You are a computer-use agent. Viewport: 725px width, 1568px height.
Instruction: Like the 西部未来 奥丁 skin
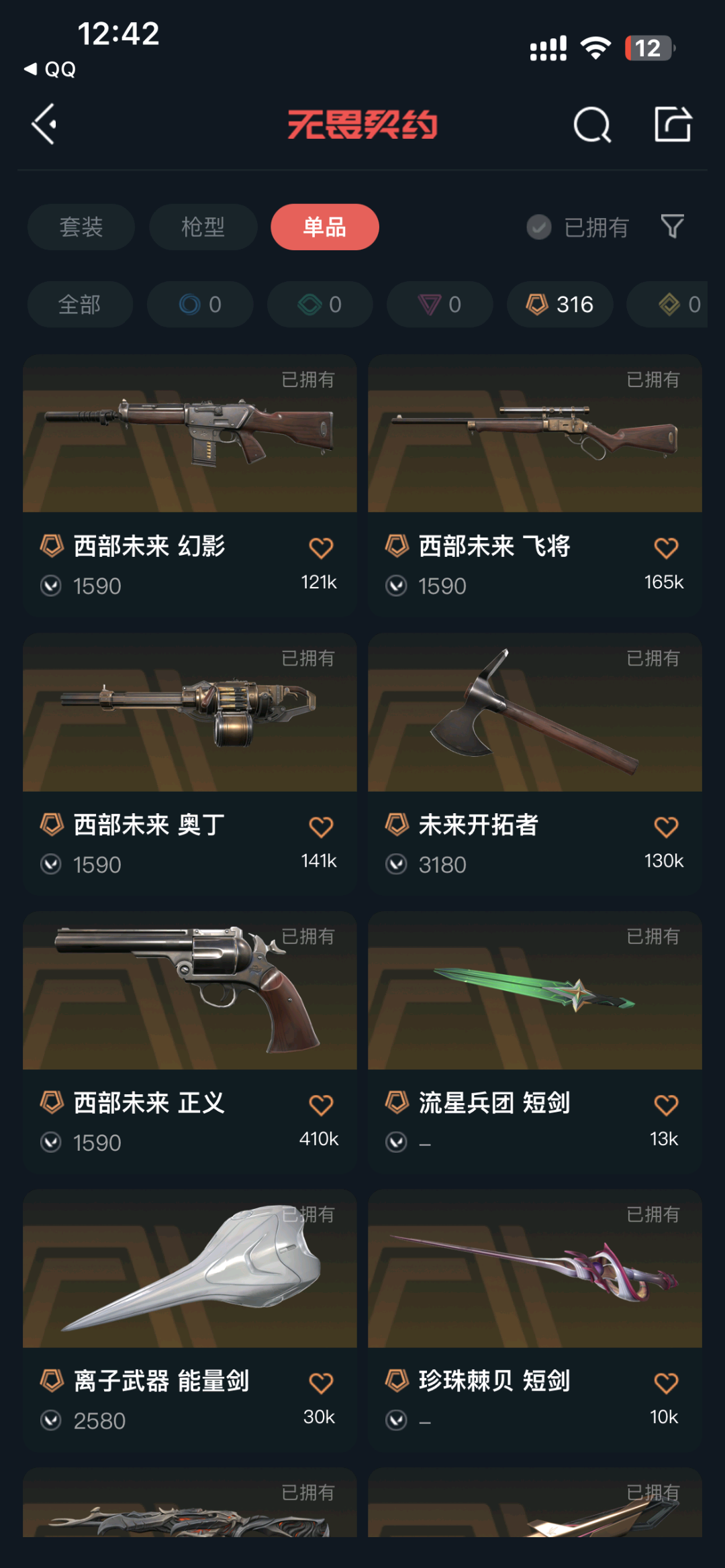tap(321, 827)
